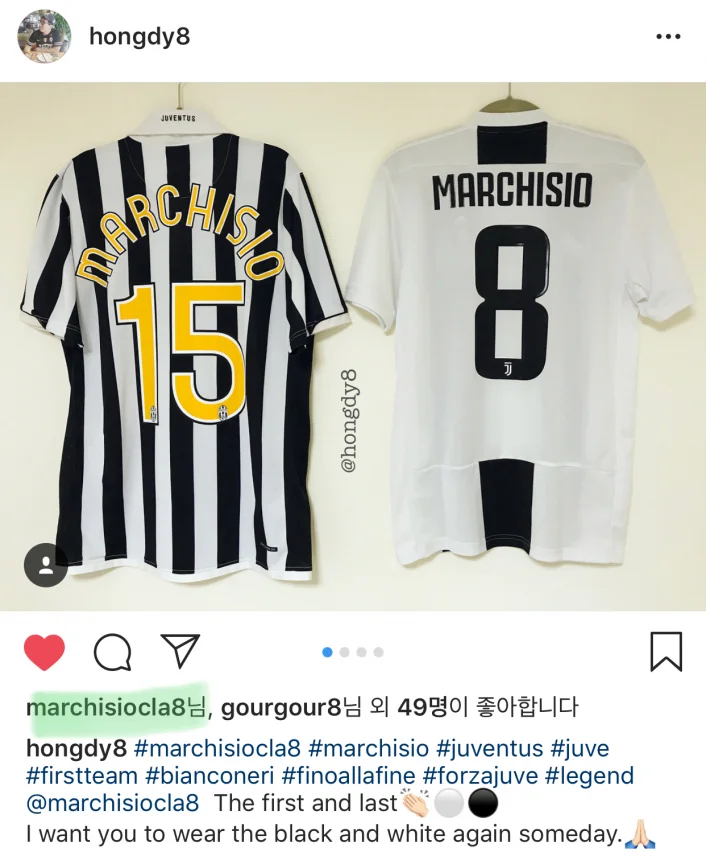Viewport: 706px width, 860px height.
Task: Open the hongdy8 username in the post header
Action: 139,37
